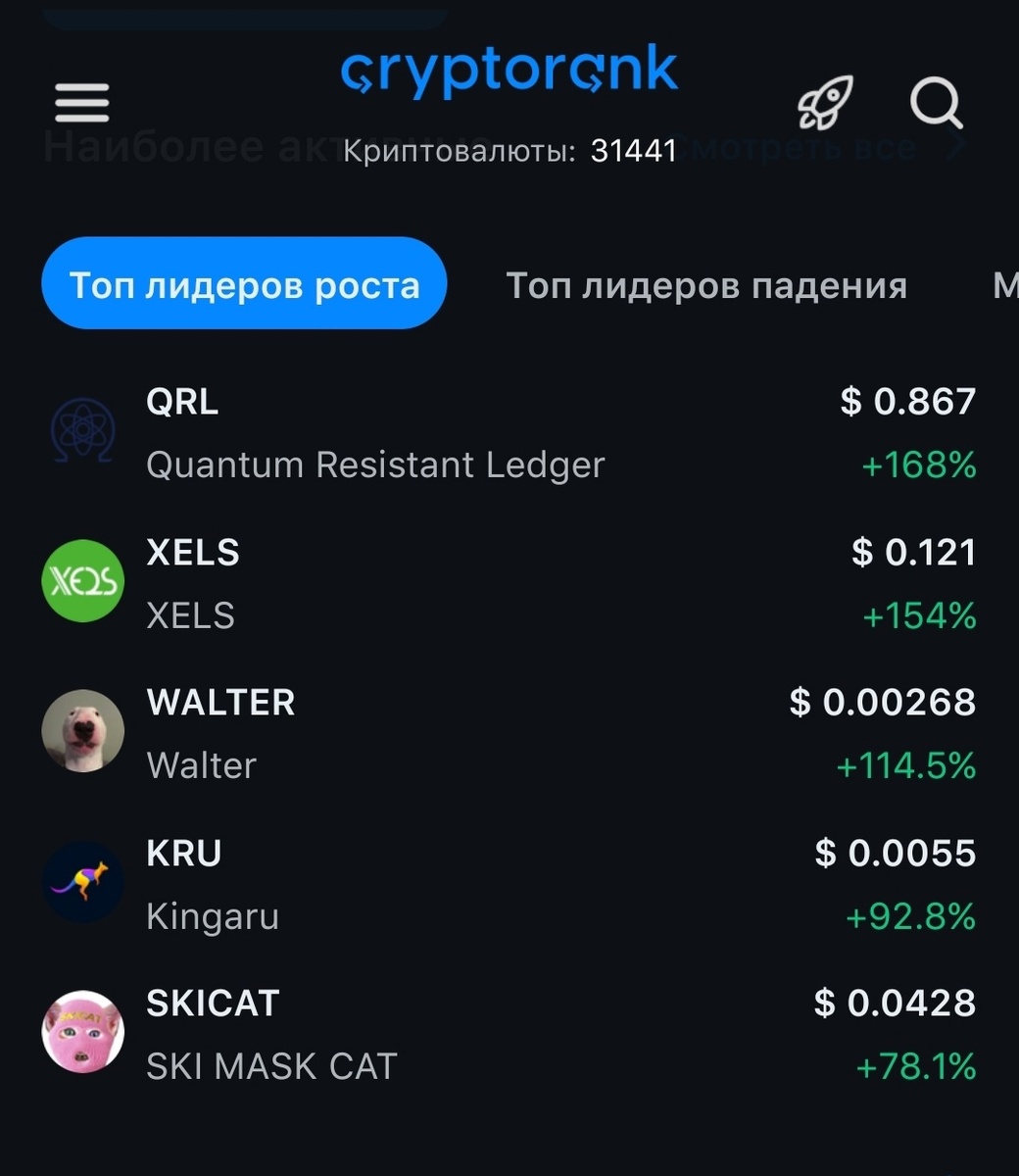The image size is (1019, 1176).
Task: View the XELS coin details
Action: click(193, 583)
